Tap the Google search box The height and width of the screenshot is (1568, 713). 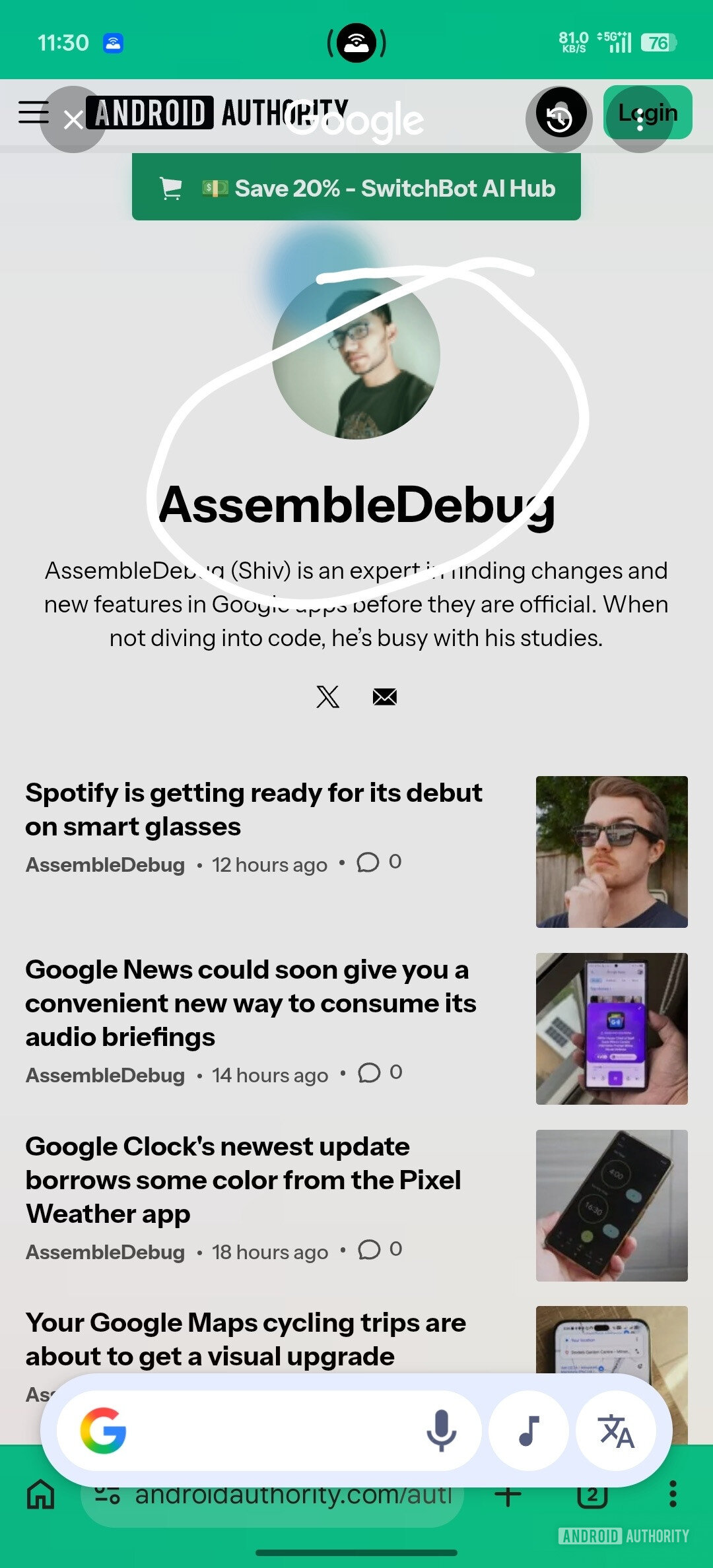pos(264,1431)
